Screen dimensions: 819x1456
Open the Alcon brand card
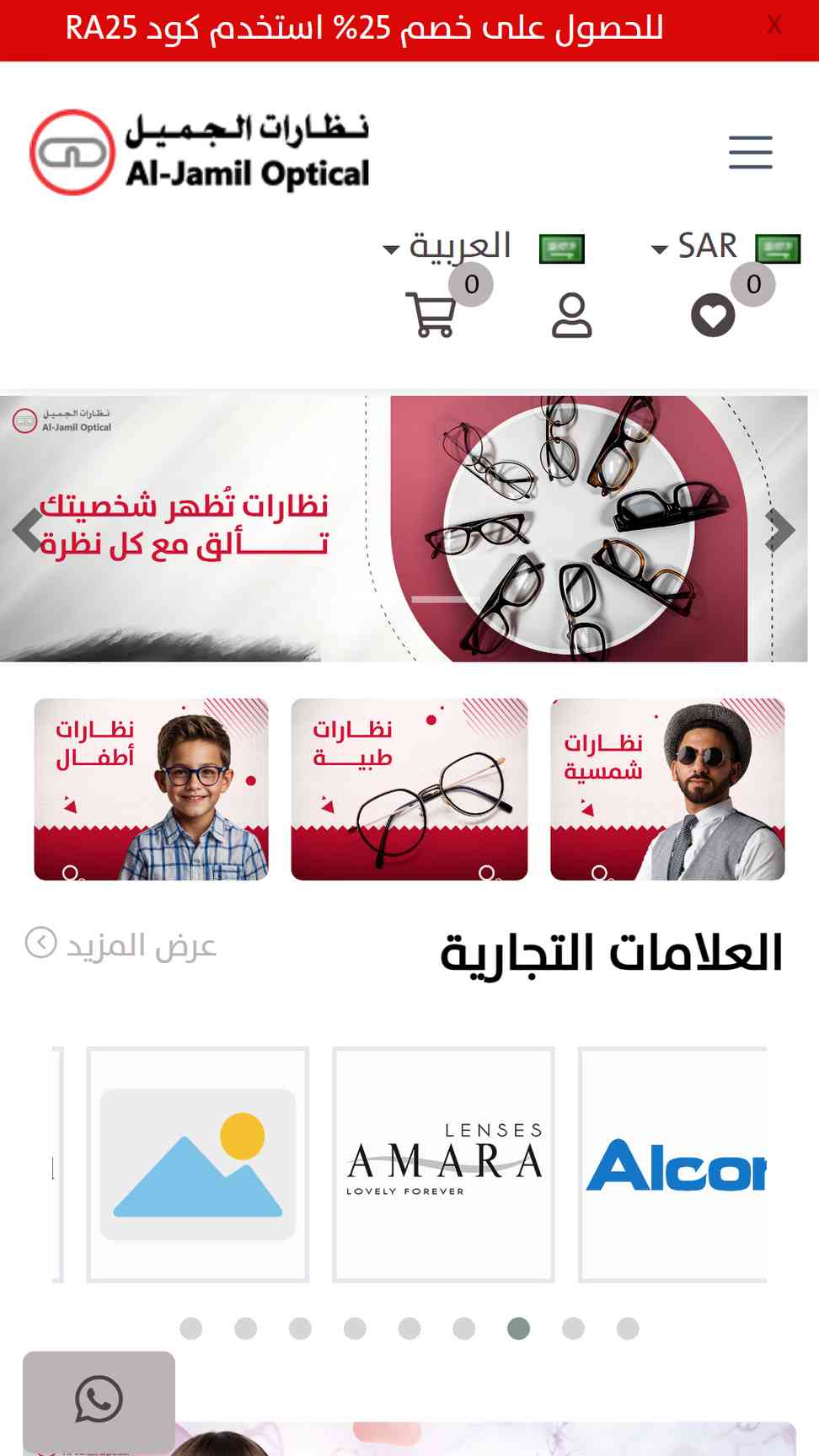[x=674, y=1164]
